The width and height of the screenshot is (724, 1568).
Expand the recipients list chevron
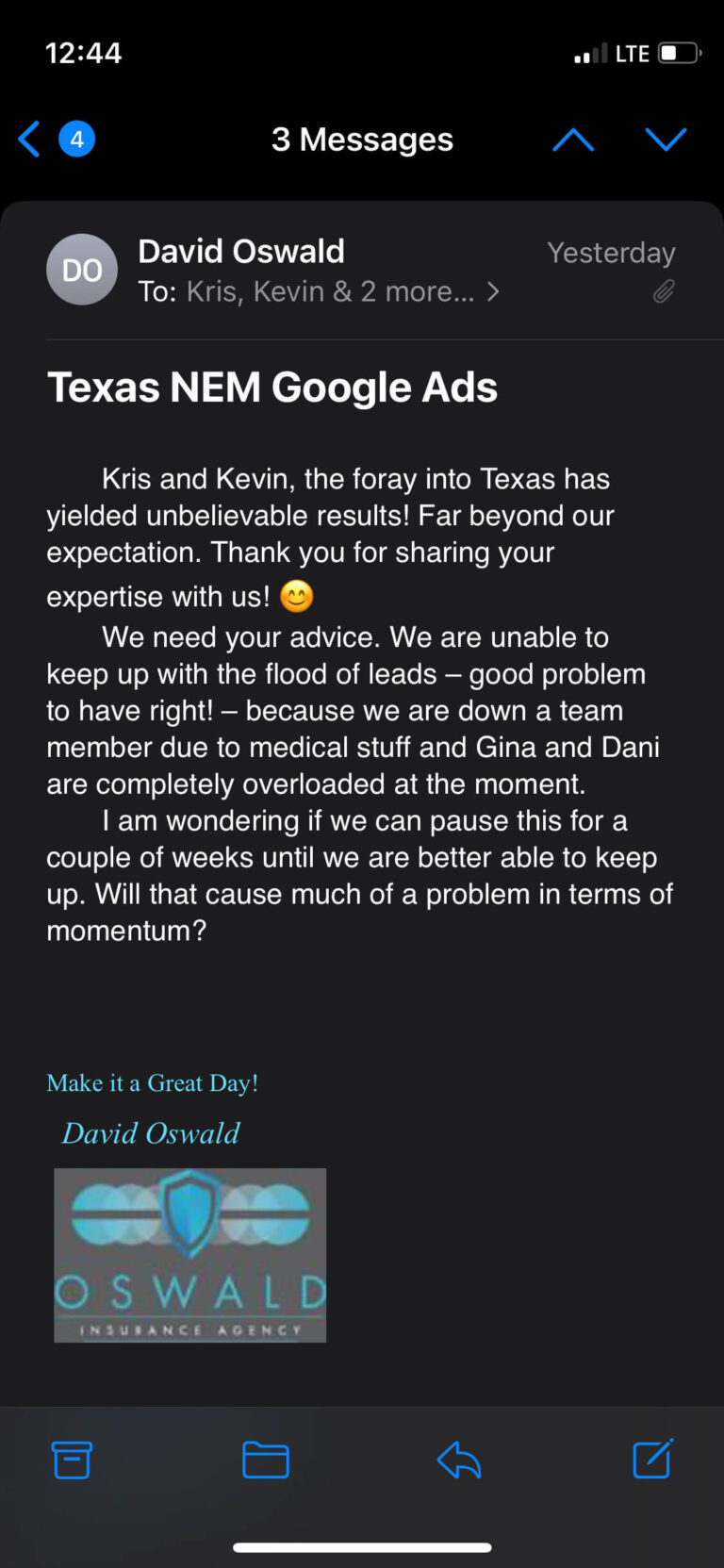[493, 291]
